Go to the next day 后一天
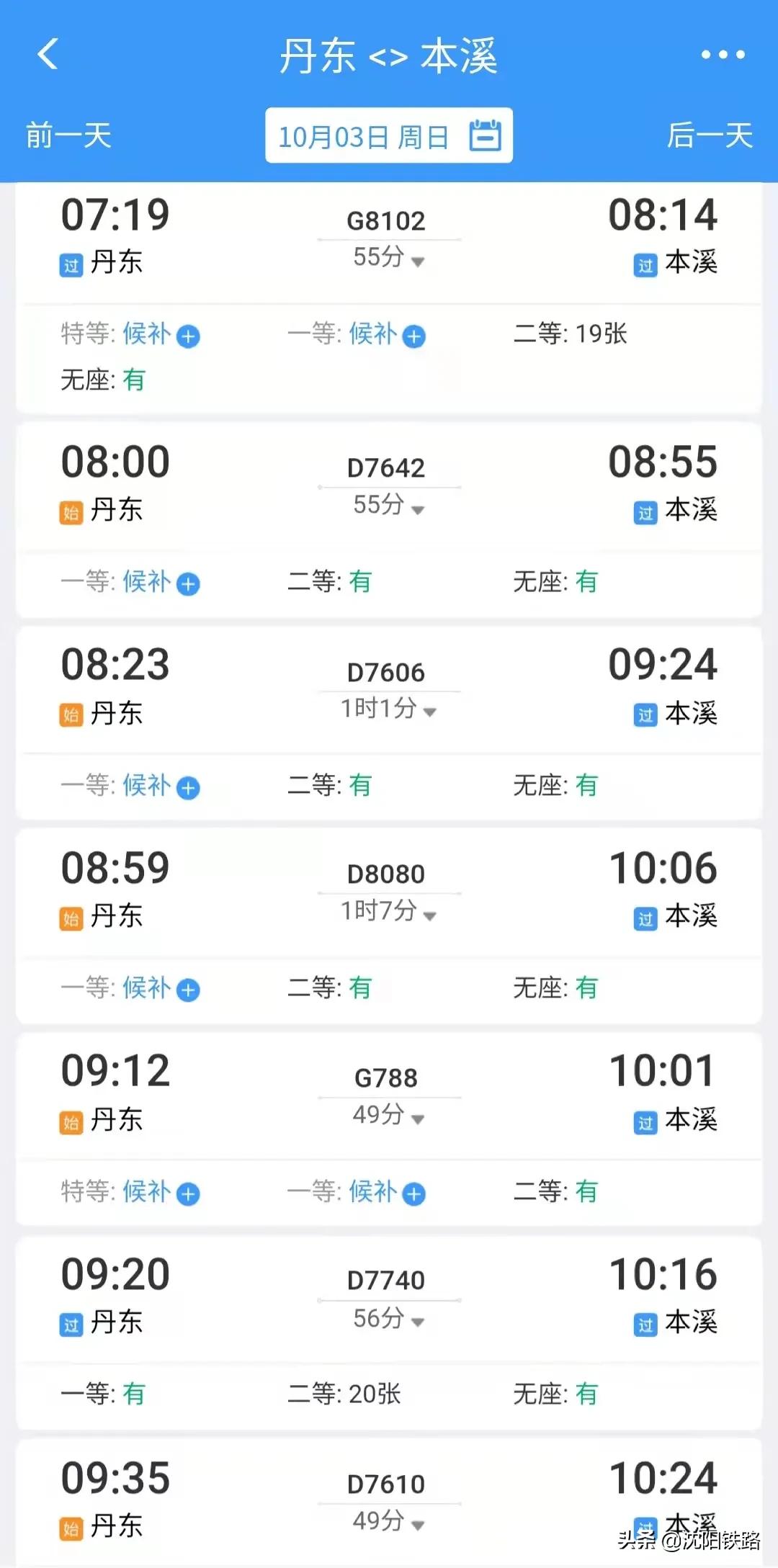Image resolution: width=778 pixels, height=1568 pixels. pos(710,135)
